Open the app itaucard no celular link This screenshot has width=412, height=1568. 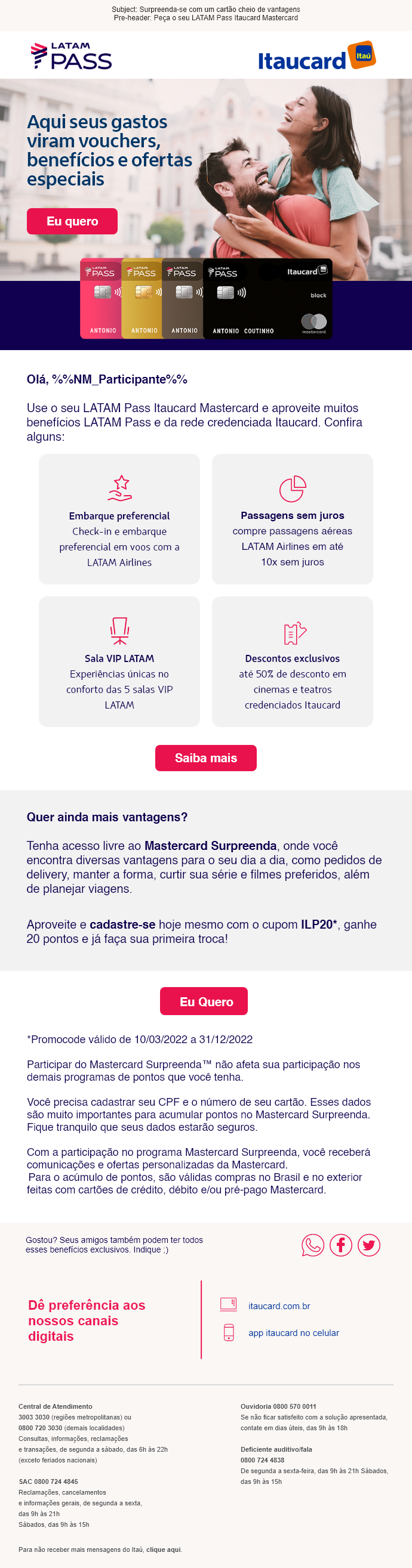(x=293, y=1332)
